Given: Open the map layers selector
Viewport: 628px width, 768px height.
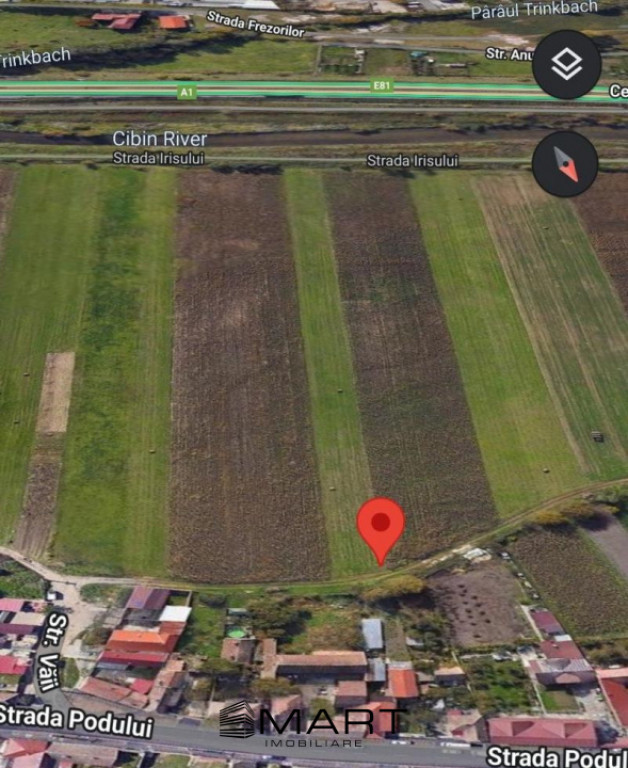Looking at the screenshot, I should click(x=566, y=65).
